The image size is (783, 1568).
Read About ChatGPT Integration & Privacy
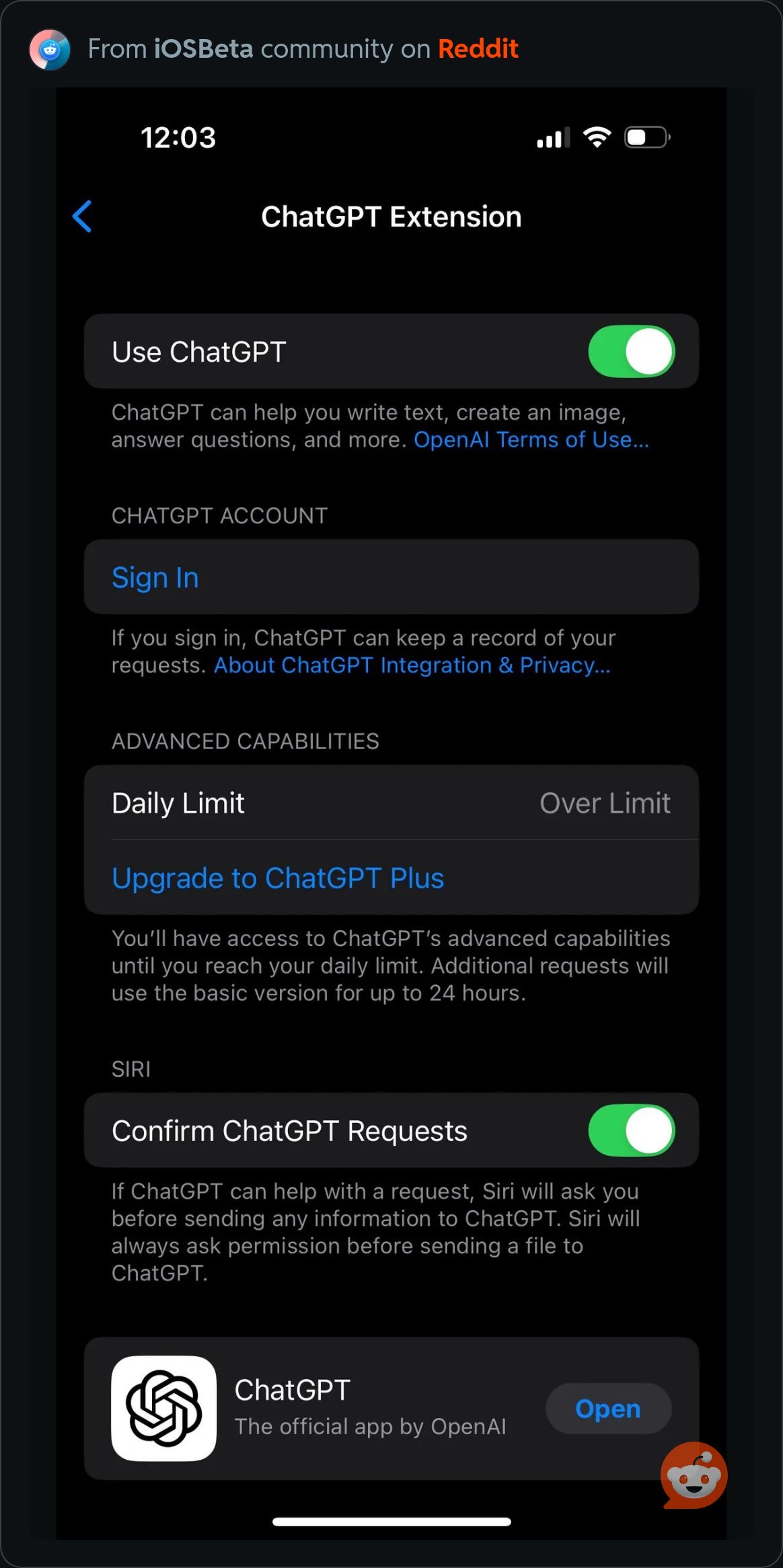412,665
